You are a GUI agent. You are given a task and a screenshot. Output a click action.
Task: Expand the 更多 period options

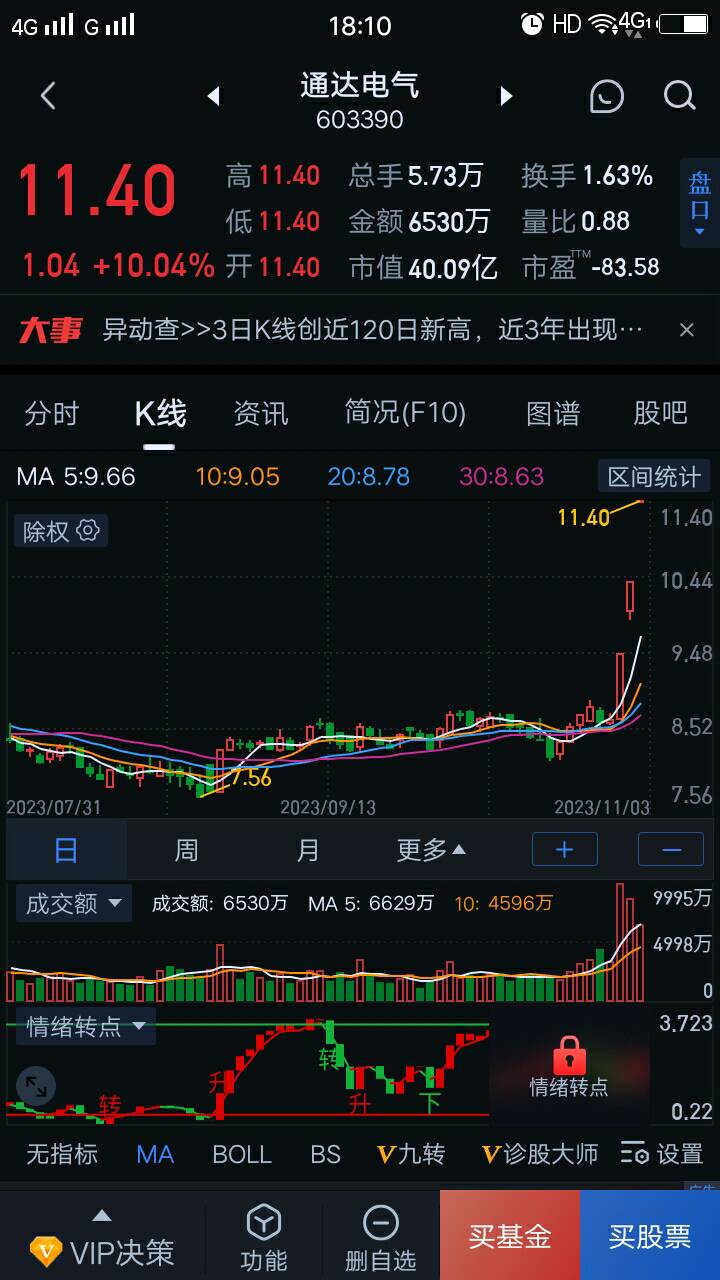tap(431, 850)
